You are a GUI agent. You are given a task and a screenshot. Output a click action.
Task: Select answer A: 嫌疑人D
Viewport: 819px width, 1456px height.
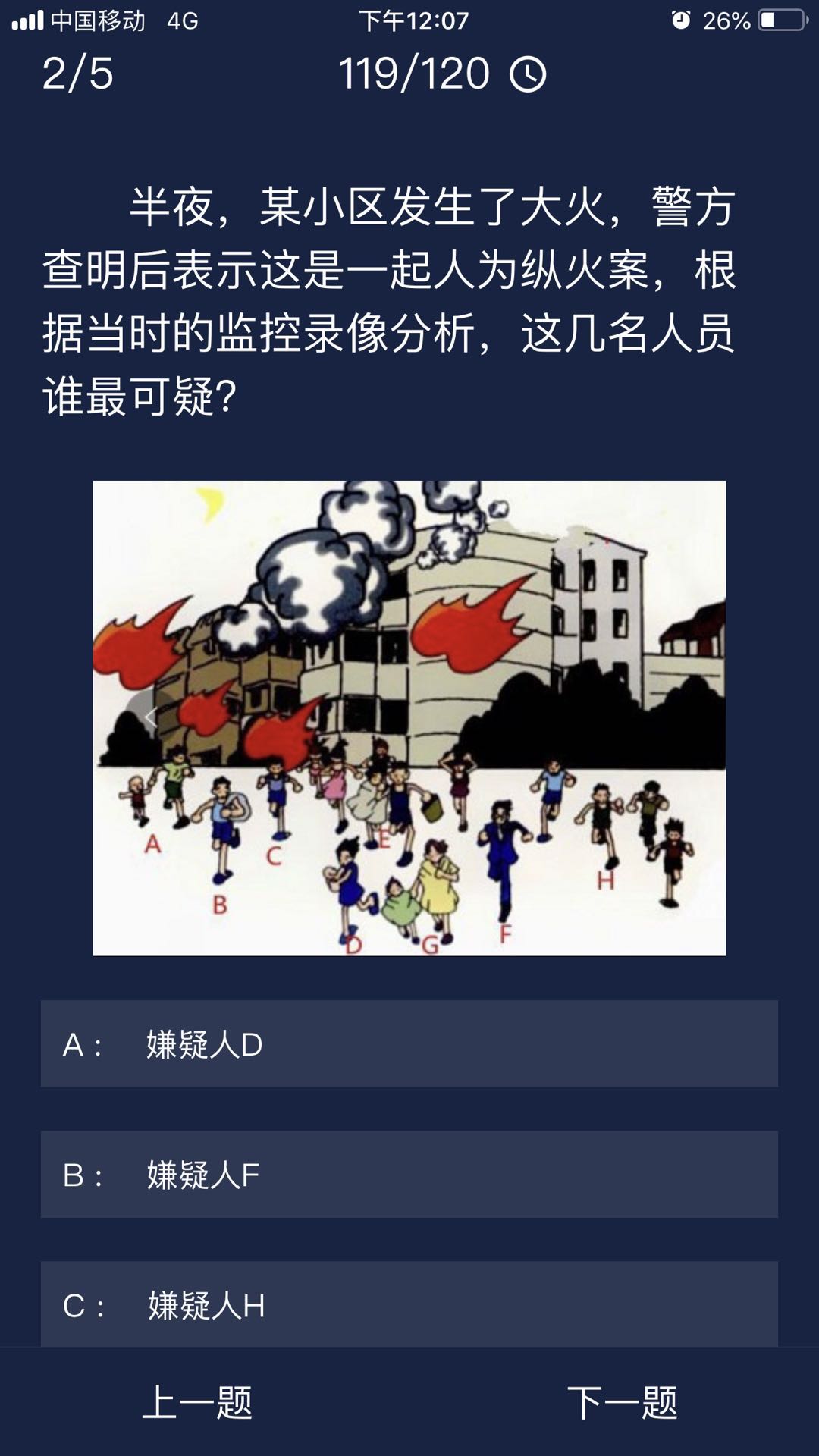click(x=409, y=1044)
